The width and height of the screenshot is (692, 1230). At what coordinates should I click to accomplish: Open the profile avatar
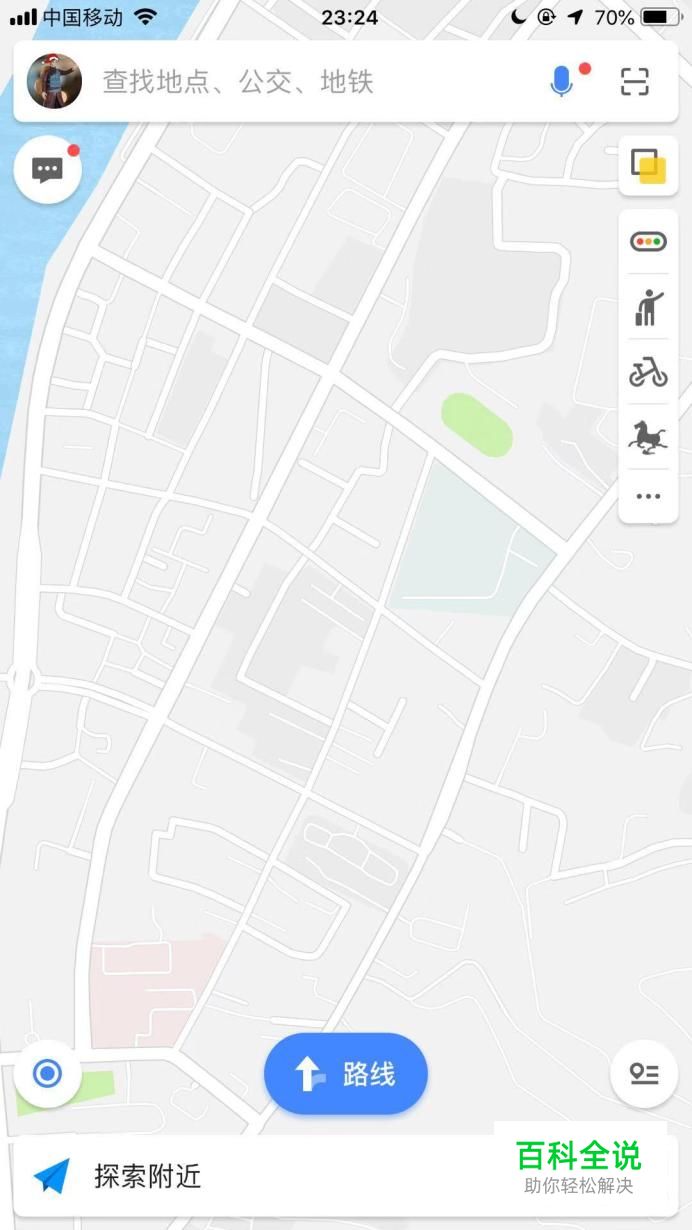(54, 81)
